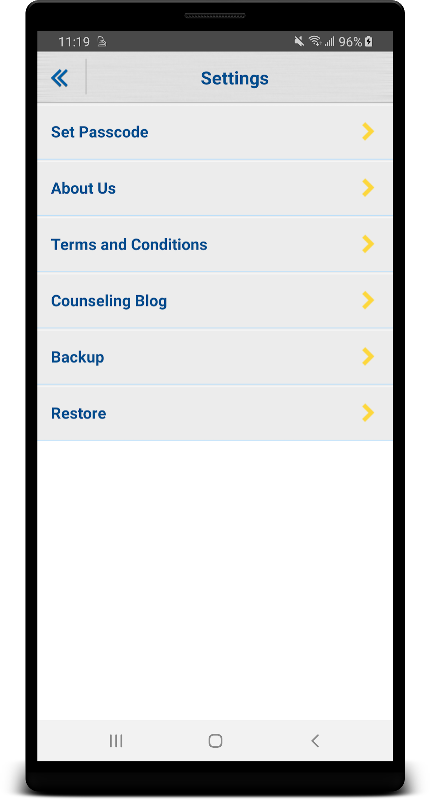View Terms and Conditions
This screenshot has height=800, width=430.
click(215, 244)
